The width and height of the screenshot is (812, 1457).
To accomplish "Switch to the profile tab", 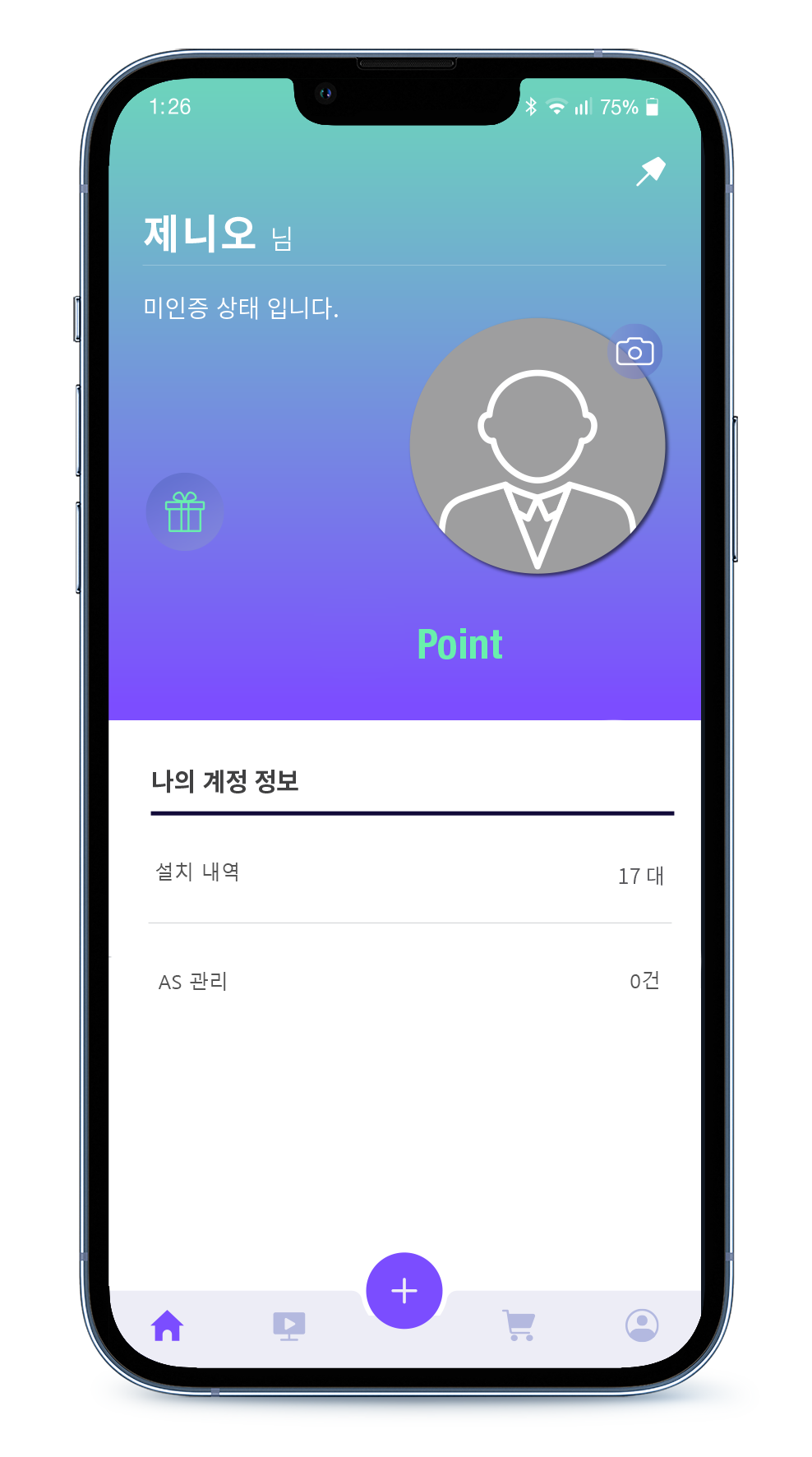I will (x=642, y=1325).
